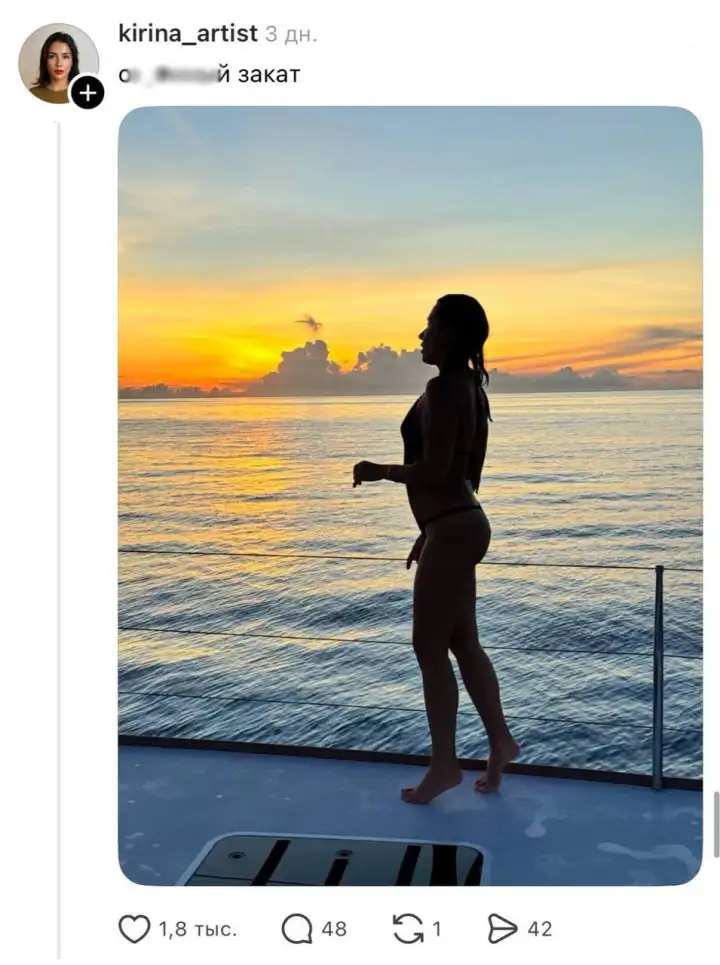Image resolution: width=720 pixels, height=965 pixels.
Task: Open comments on the sunset post
Action: coord(297,929)
